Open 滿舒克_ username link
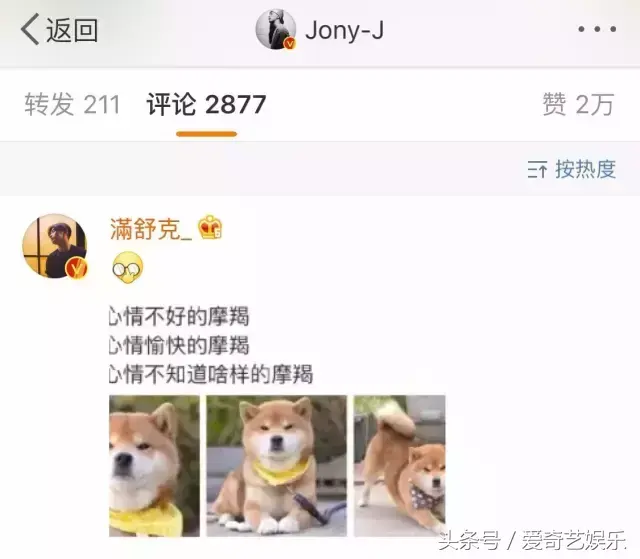640x559 pixels. pyautogui.click(x=150, y=228)
